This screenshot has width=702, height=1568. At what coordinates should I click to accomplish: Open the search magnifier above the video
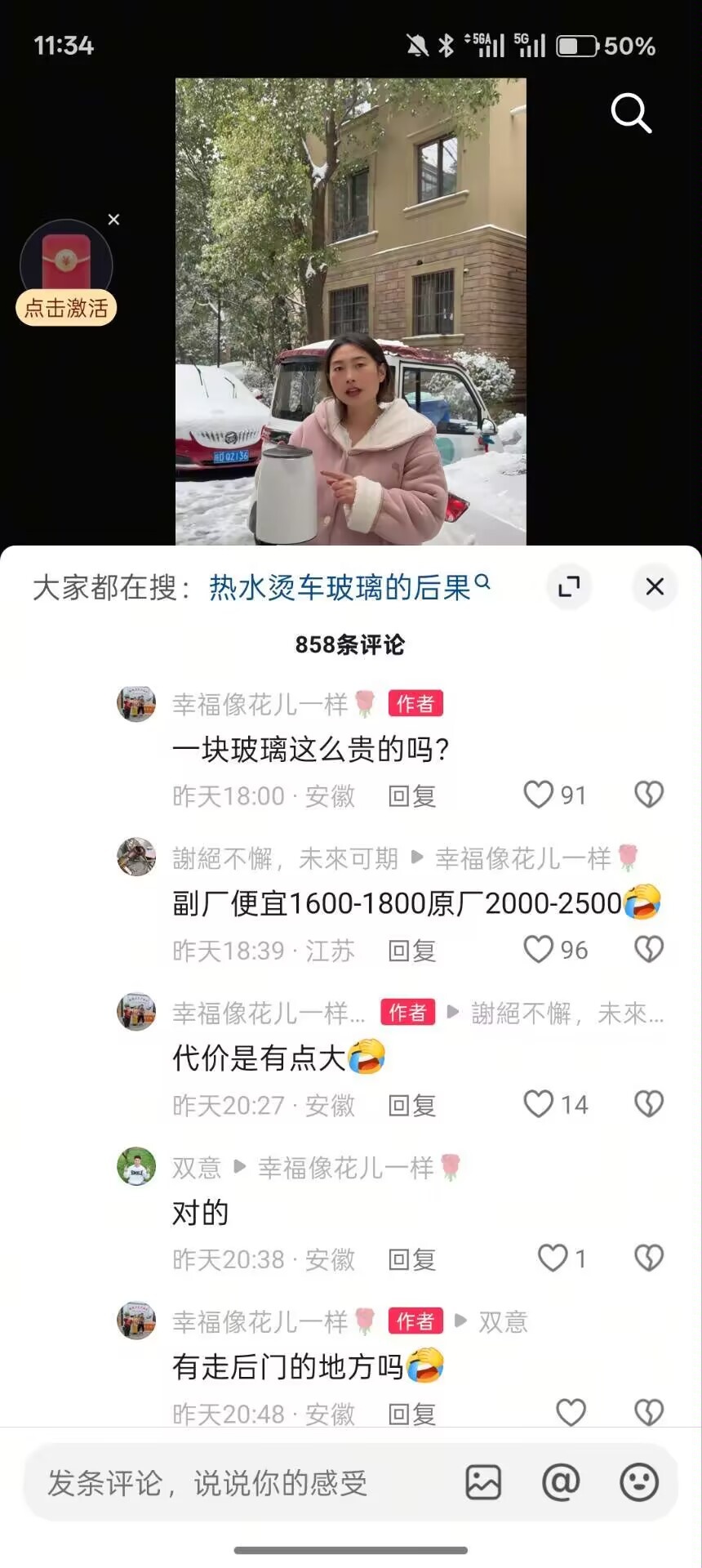coord(630,113)
